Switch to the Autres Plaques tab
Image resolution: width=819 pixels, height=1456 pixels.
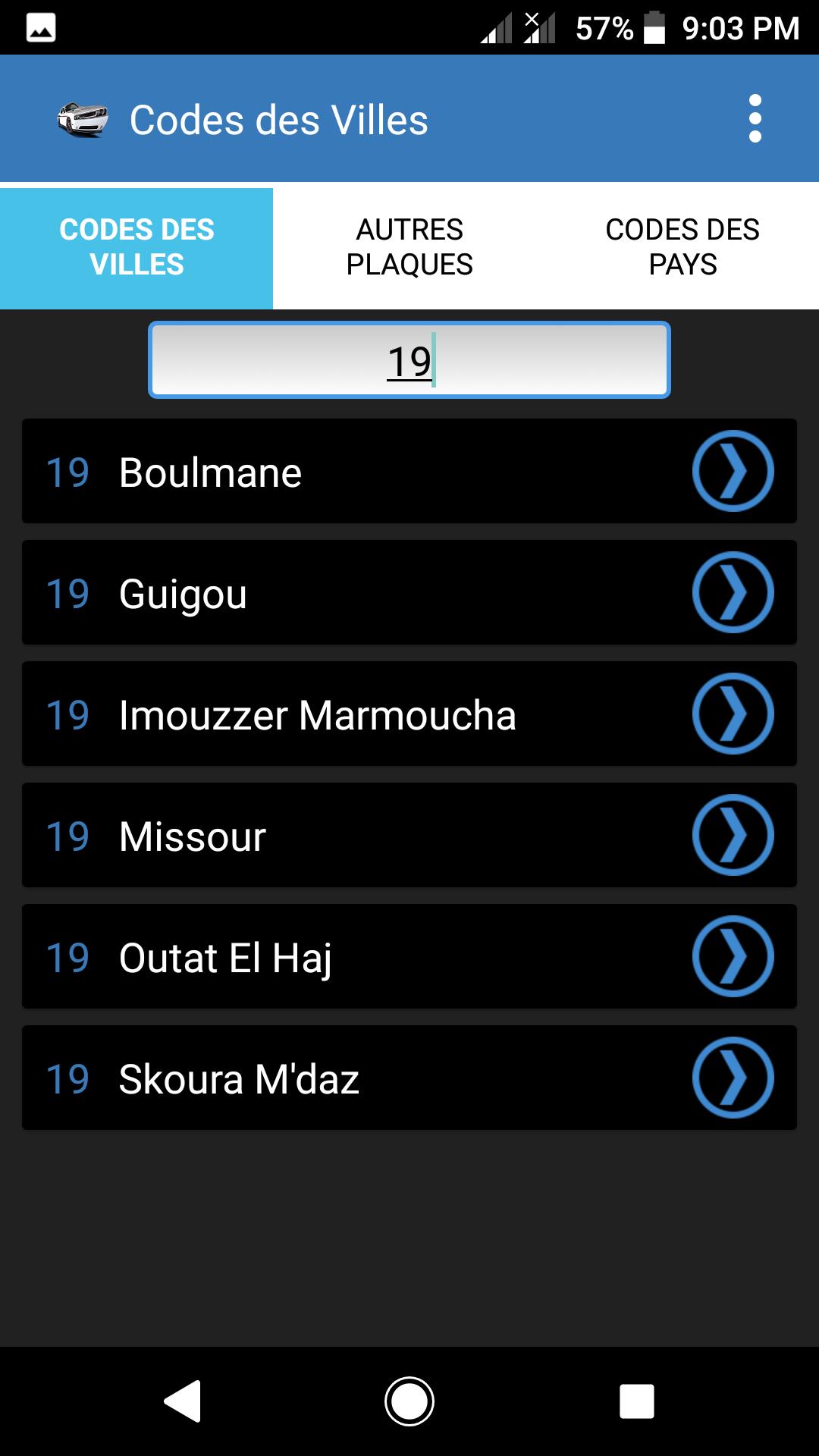pyautogui.click(x=409, y=247)
